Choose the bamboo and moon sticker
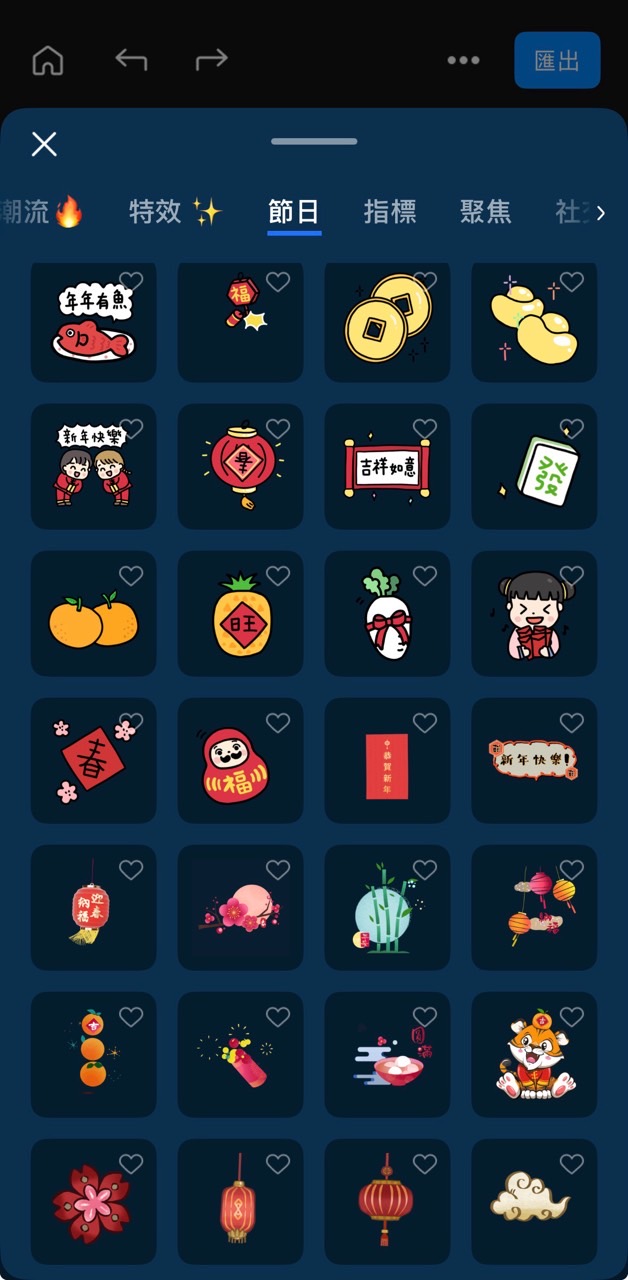 point(387,908)
